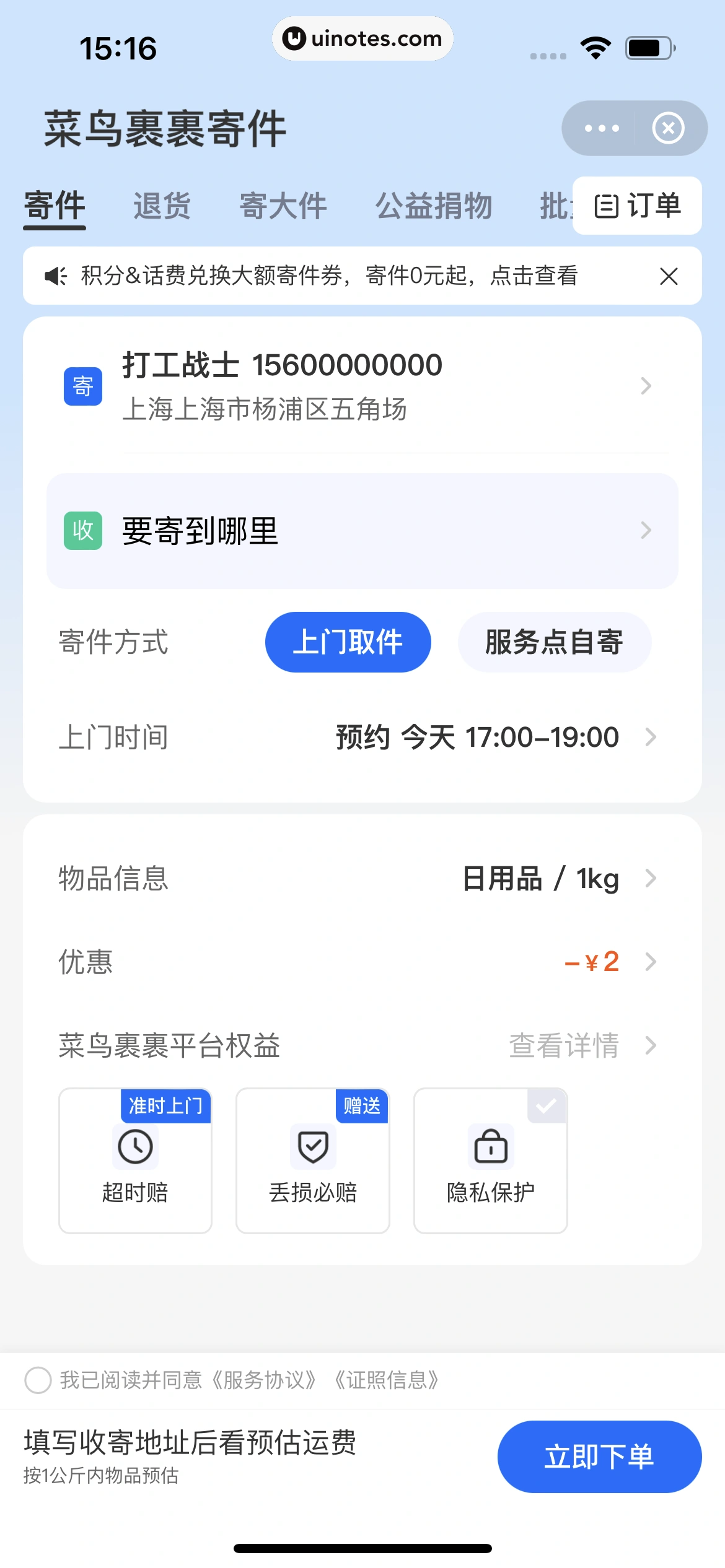Open the 公益捐物 tab
This screenshot has width=725, height=1568.
(434, 206)
